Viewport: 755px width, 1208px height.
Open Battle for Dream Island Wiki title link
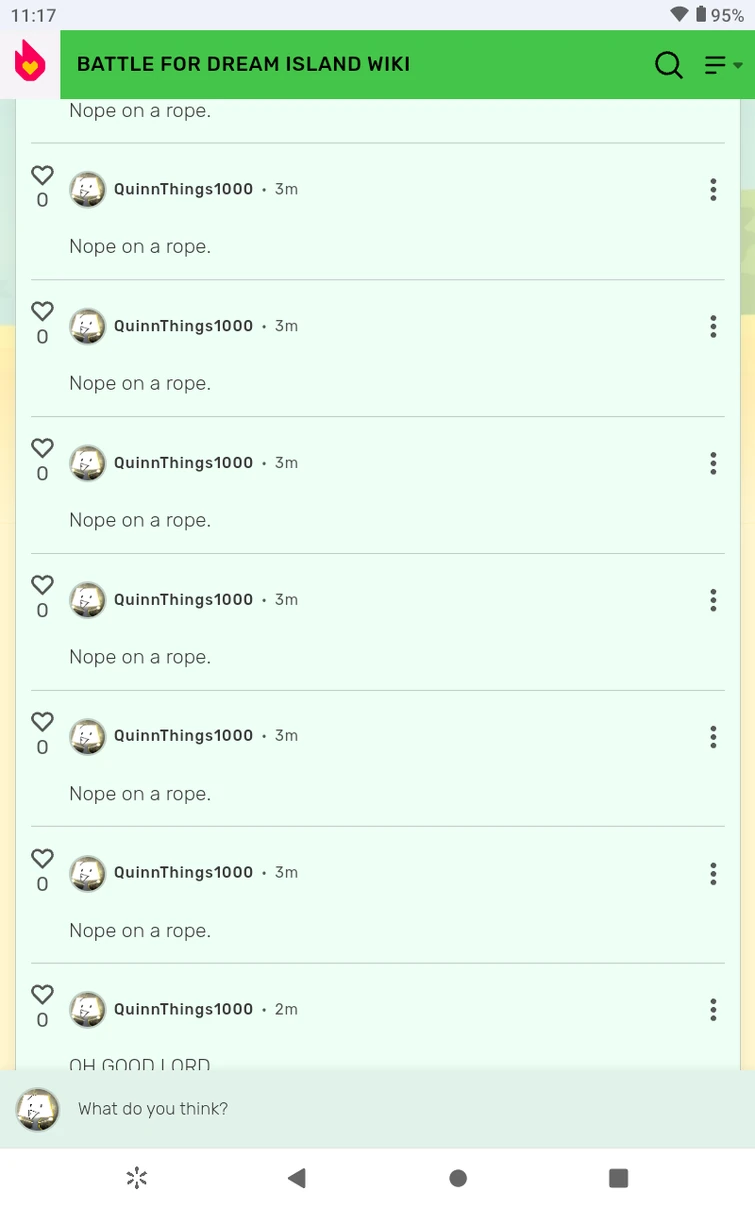coord(243,64)
